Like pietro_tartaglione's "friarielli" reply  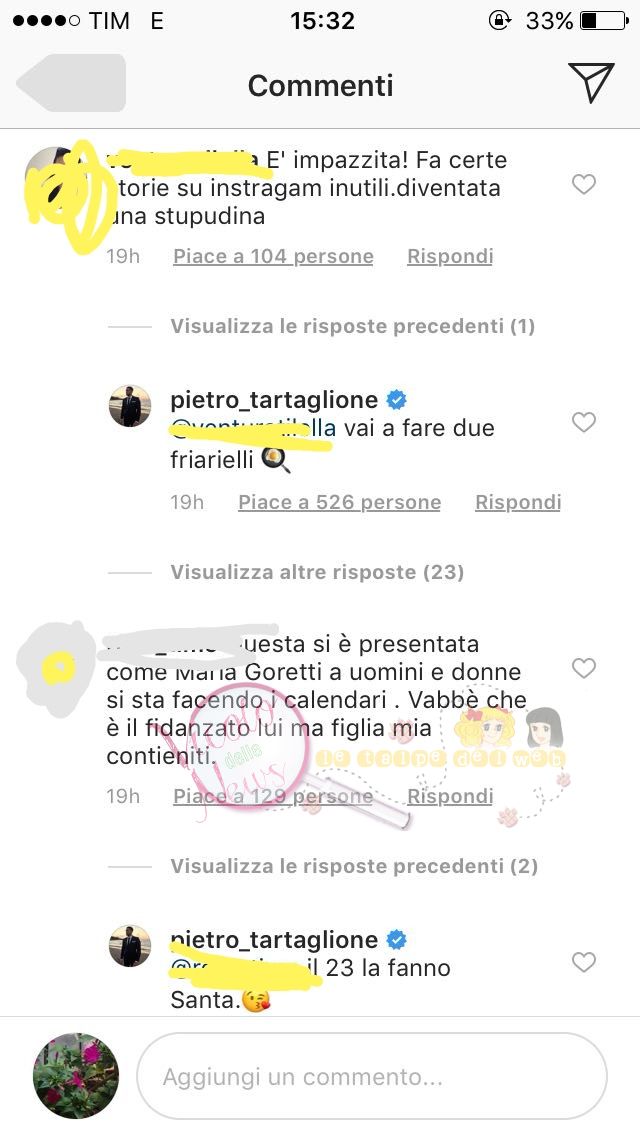pos(583,422)
